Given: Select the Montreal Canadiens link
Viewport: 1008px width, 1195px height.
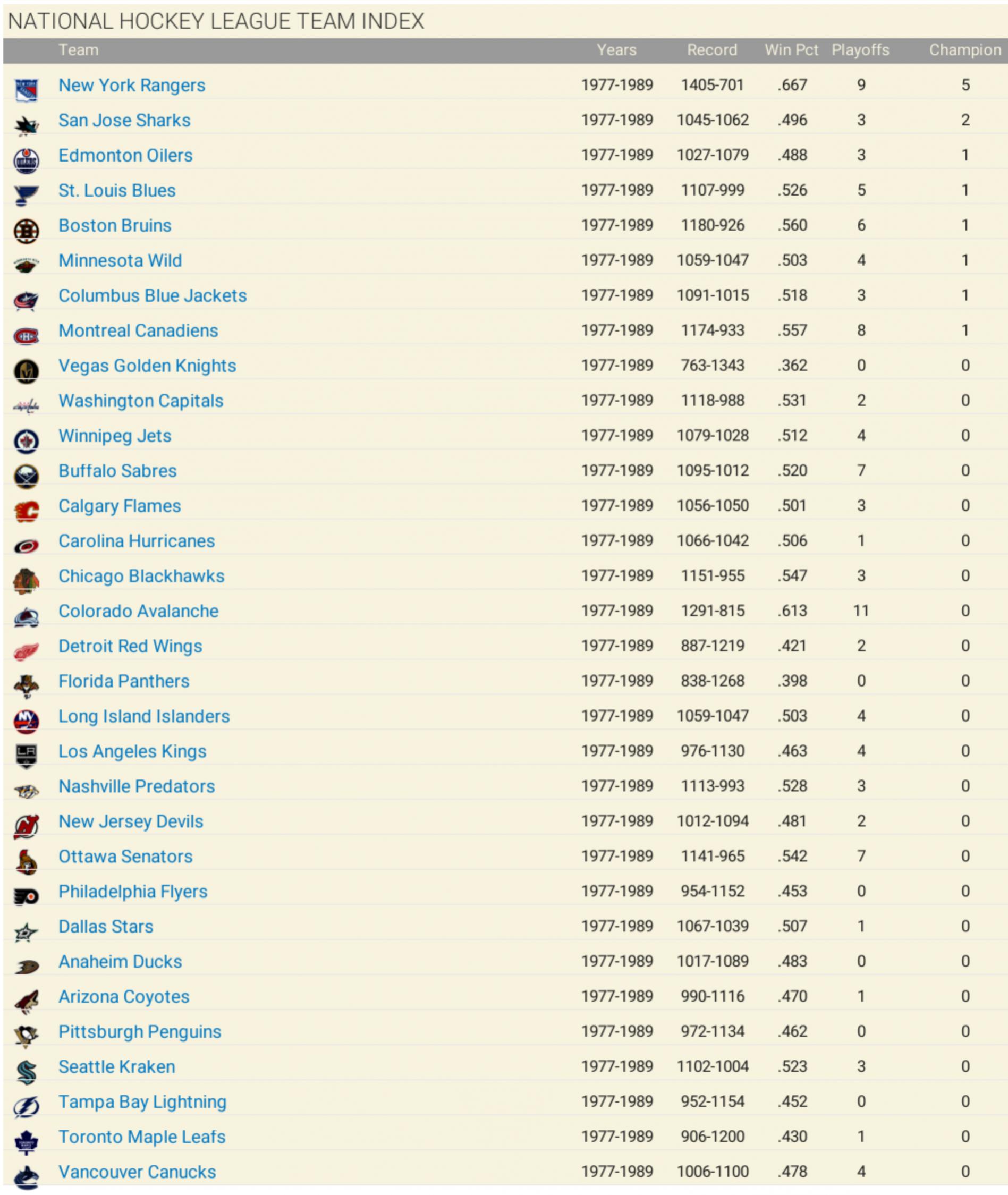Looking at the screenshot, I should 138,330.
